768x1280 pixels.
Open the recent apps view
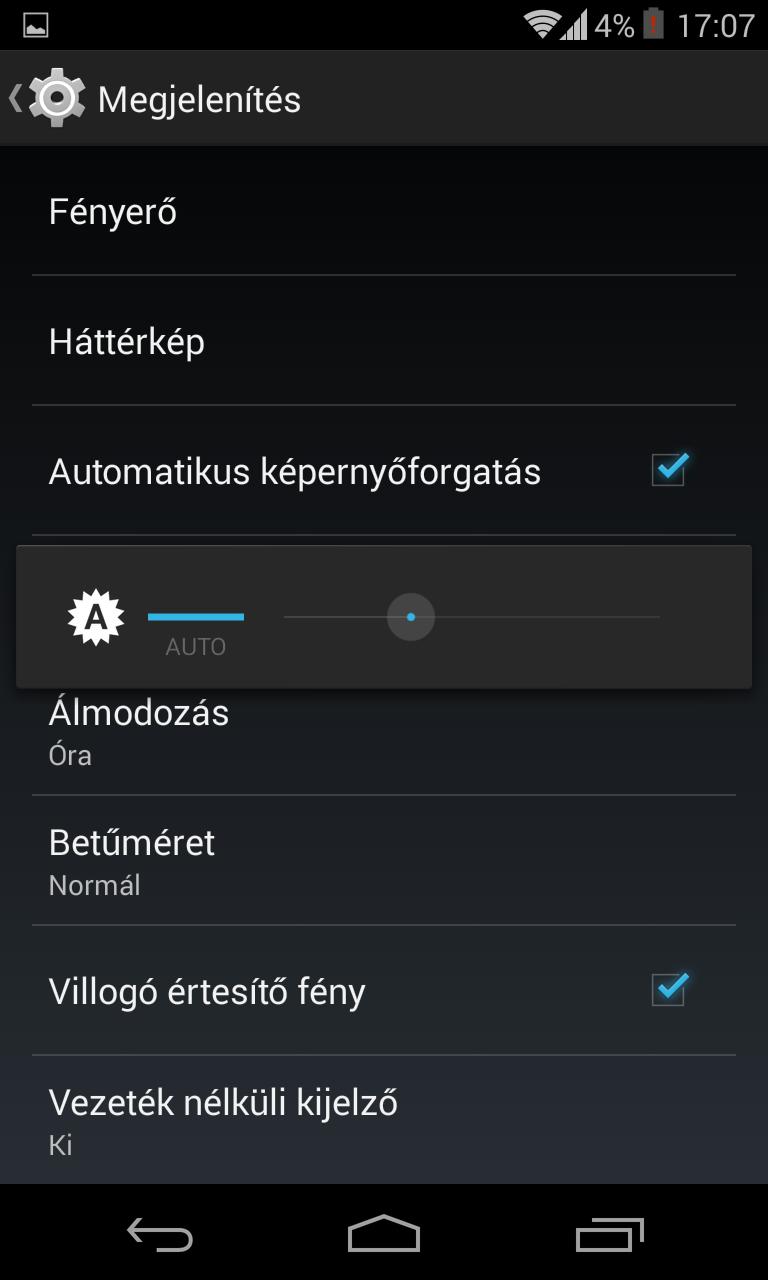coord(610,1234)
